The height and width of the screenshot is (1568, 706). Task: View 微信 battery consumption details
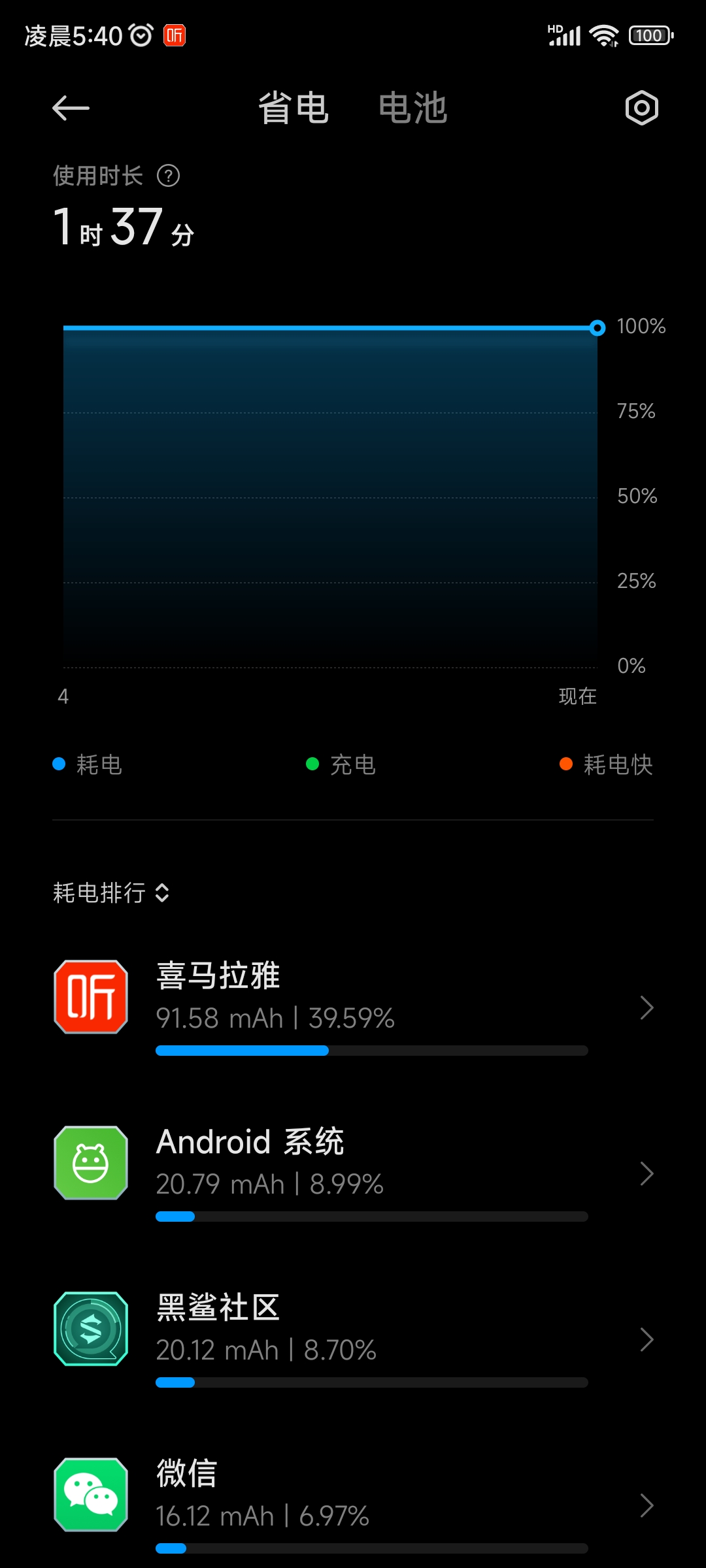pos(353,1504)
